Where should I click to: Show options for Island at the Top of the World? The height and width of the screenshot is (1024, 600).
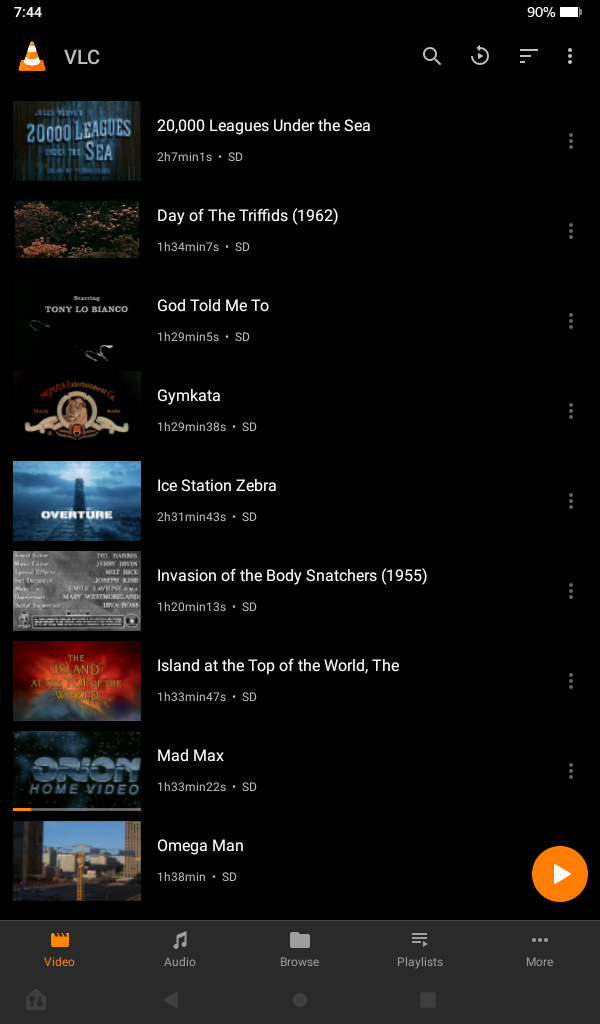(x=570, y=681)
